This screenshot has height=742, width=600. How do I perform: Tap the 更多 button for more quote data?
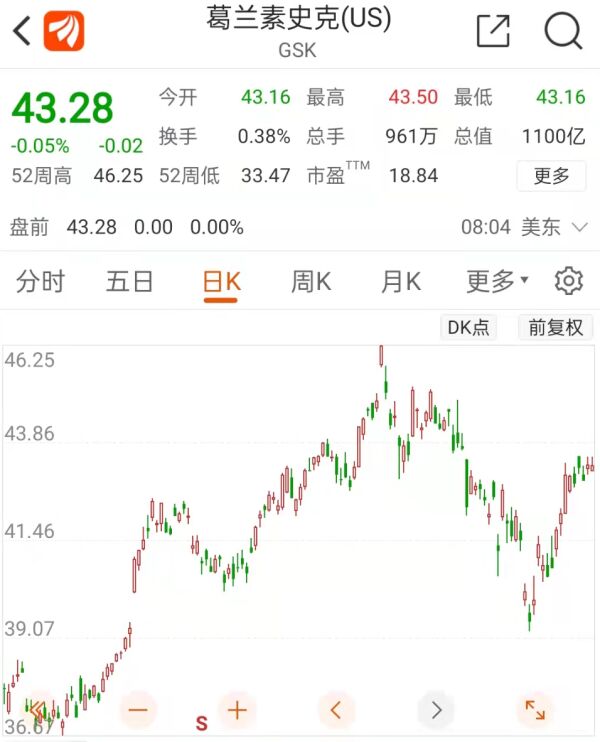[x=551, y=176]
